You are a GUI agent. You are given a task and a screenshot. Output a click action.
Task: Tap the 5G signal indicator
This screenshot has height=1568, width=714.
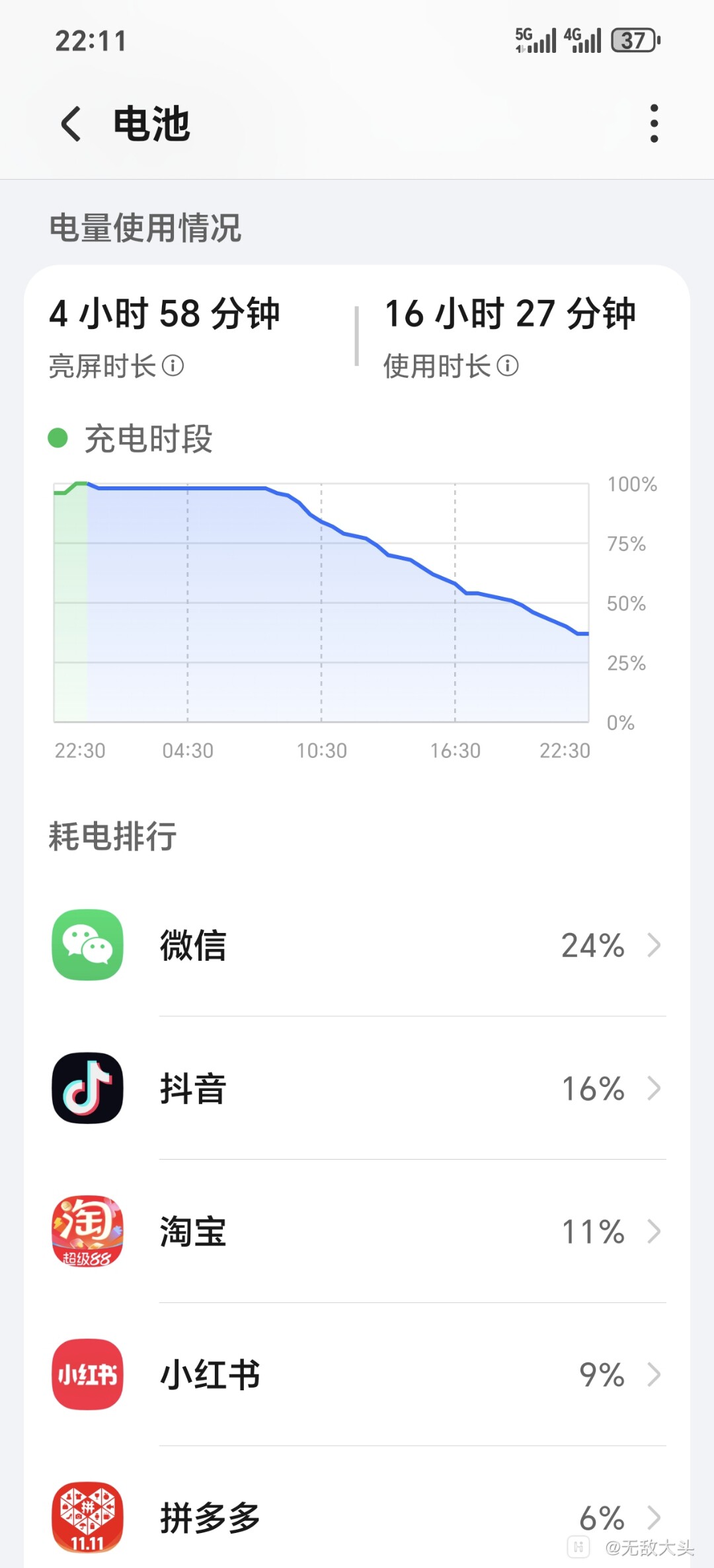[x=534, y=41]
